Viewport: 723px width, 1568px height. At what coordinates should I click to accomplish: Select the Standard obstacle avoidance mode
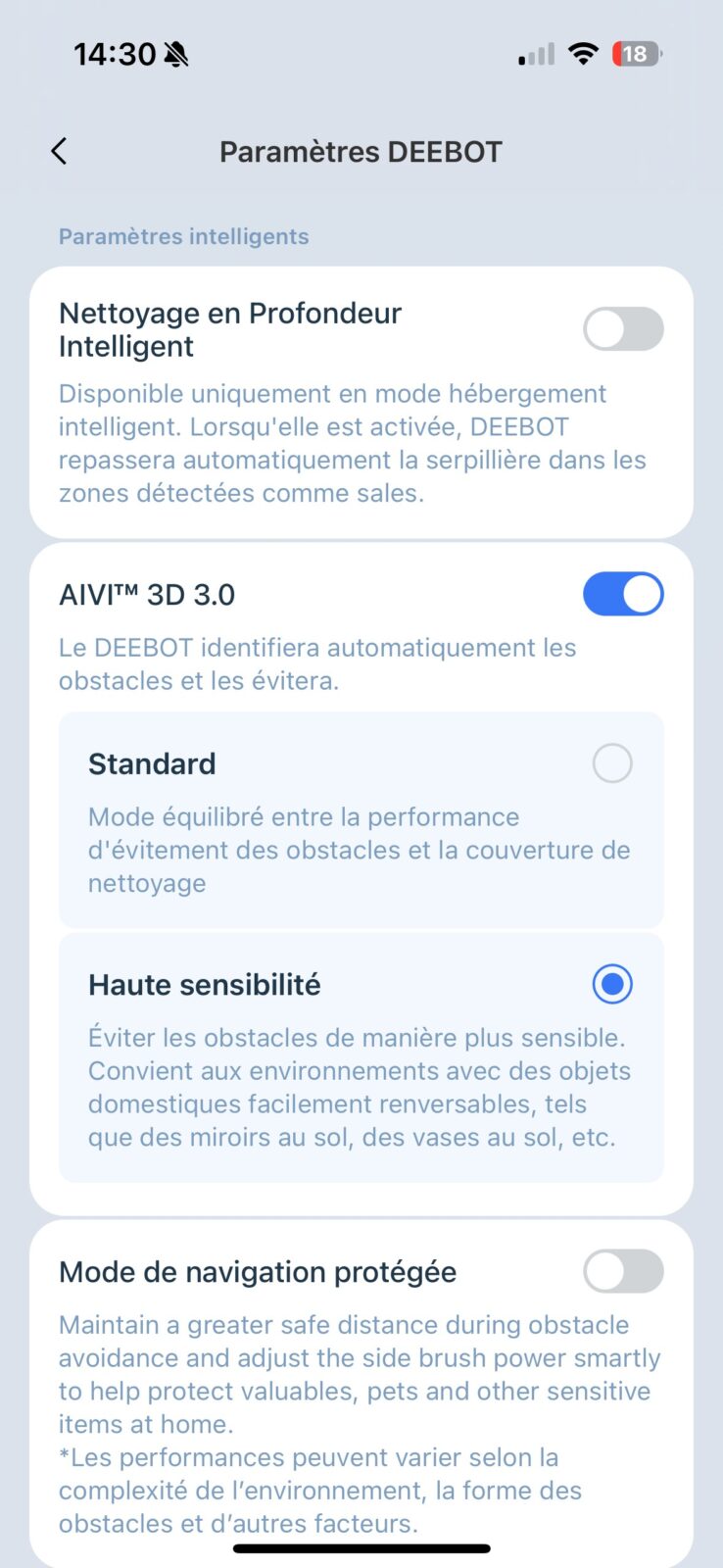[x=612, y=763]
